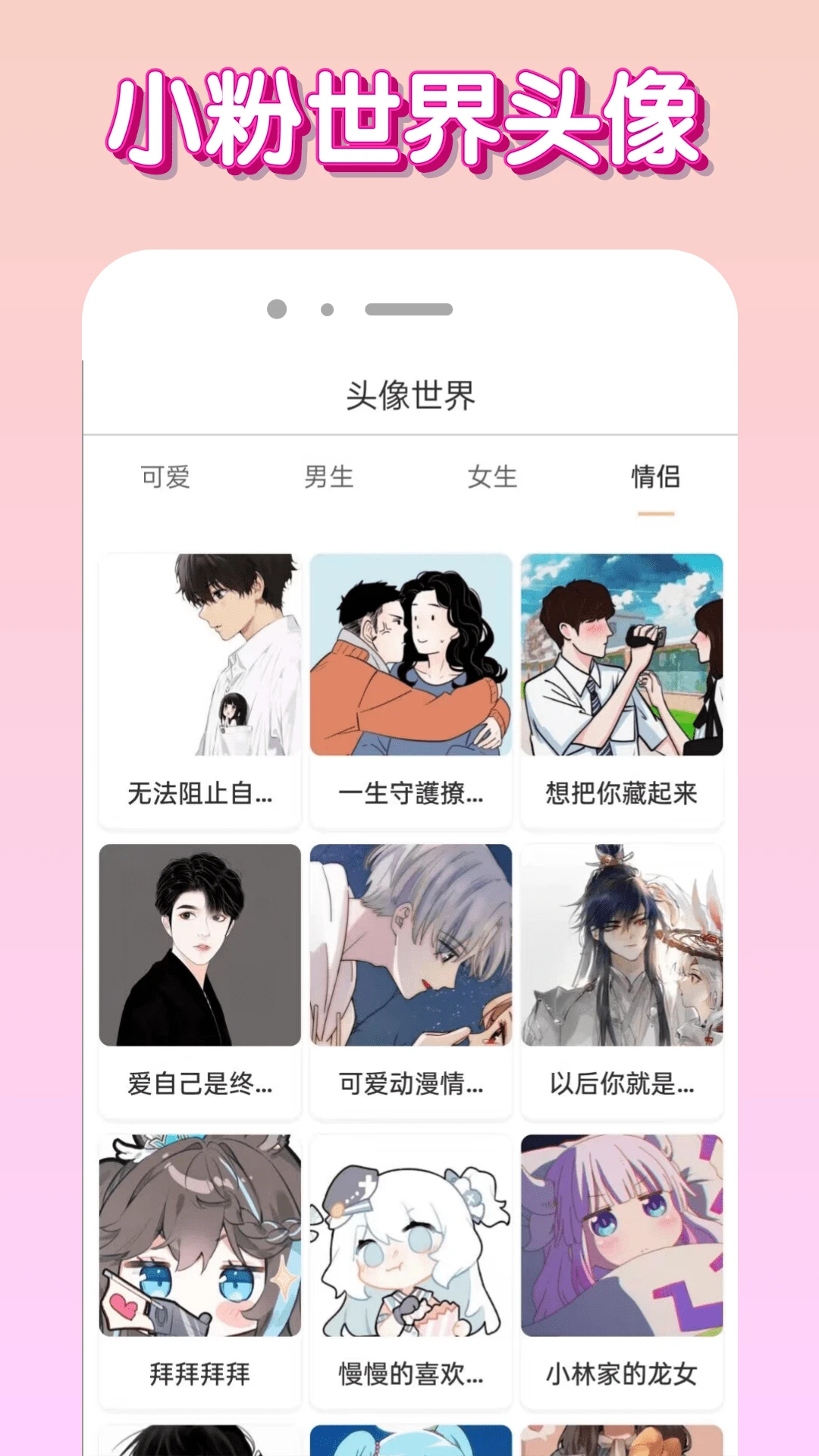This screenshot has height=1456, width=819.
Task: Open the 爱自己是终 black-and-white avatar
Action: (199, 944)
